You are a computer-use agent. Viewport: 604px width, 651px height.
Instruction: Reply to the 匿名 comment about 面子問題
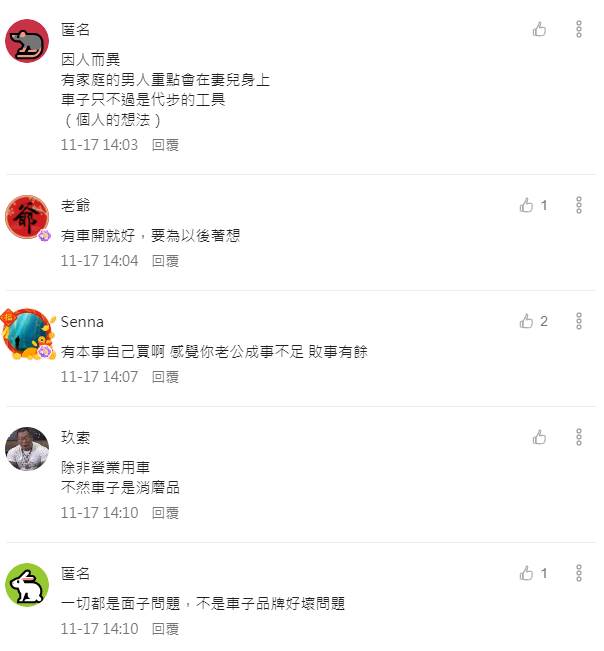point(165,629)
